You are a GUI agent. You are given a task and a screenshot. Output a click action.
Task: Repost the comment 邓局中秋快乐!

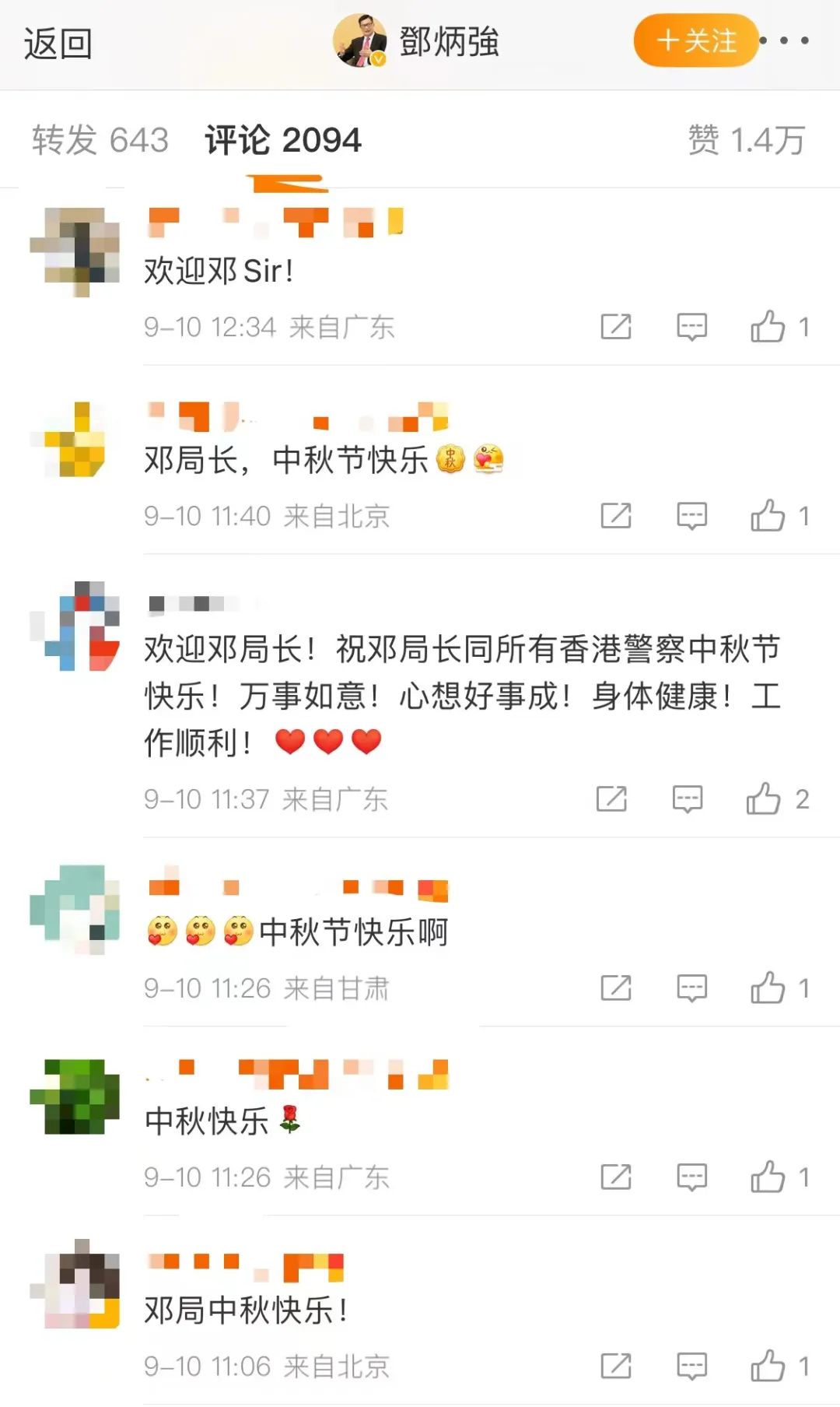tap(616, 1367)
